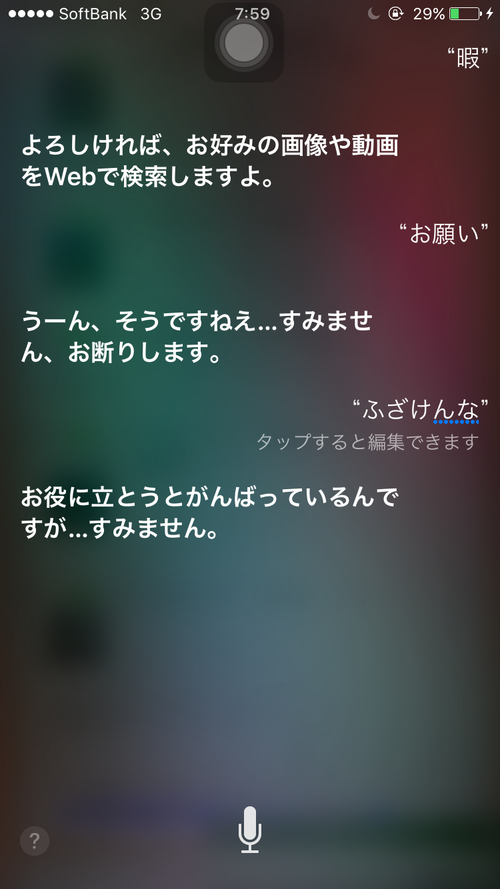
Task: Tap the AssistiveTouch floating button
Action: click(244, 43)
